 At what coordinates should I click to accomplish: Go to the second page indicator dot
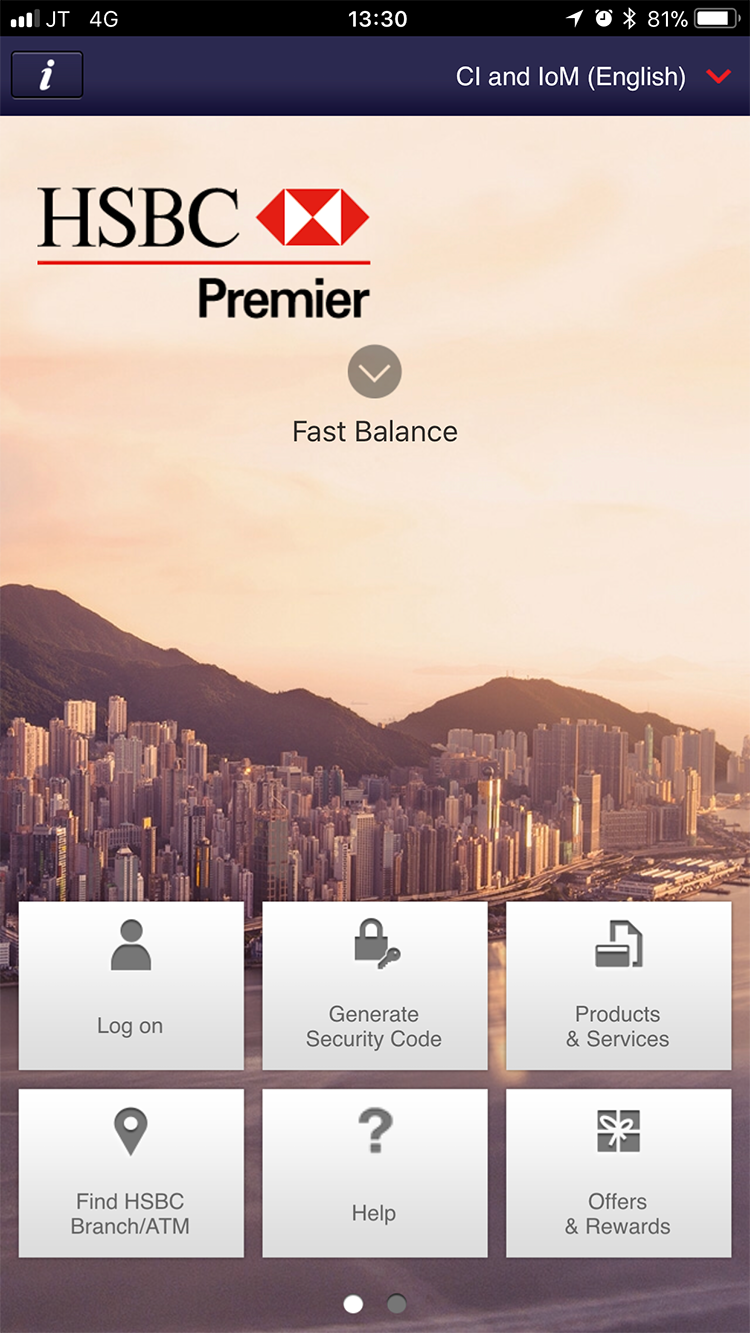pos(397,1304)
